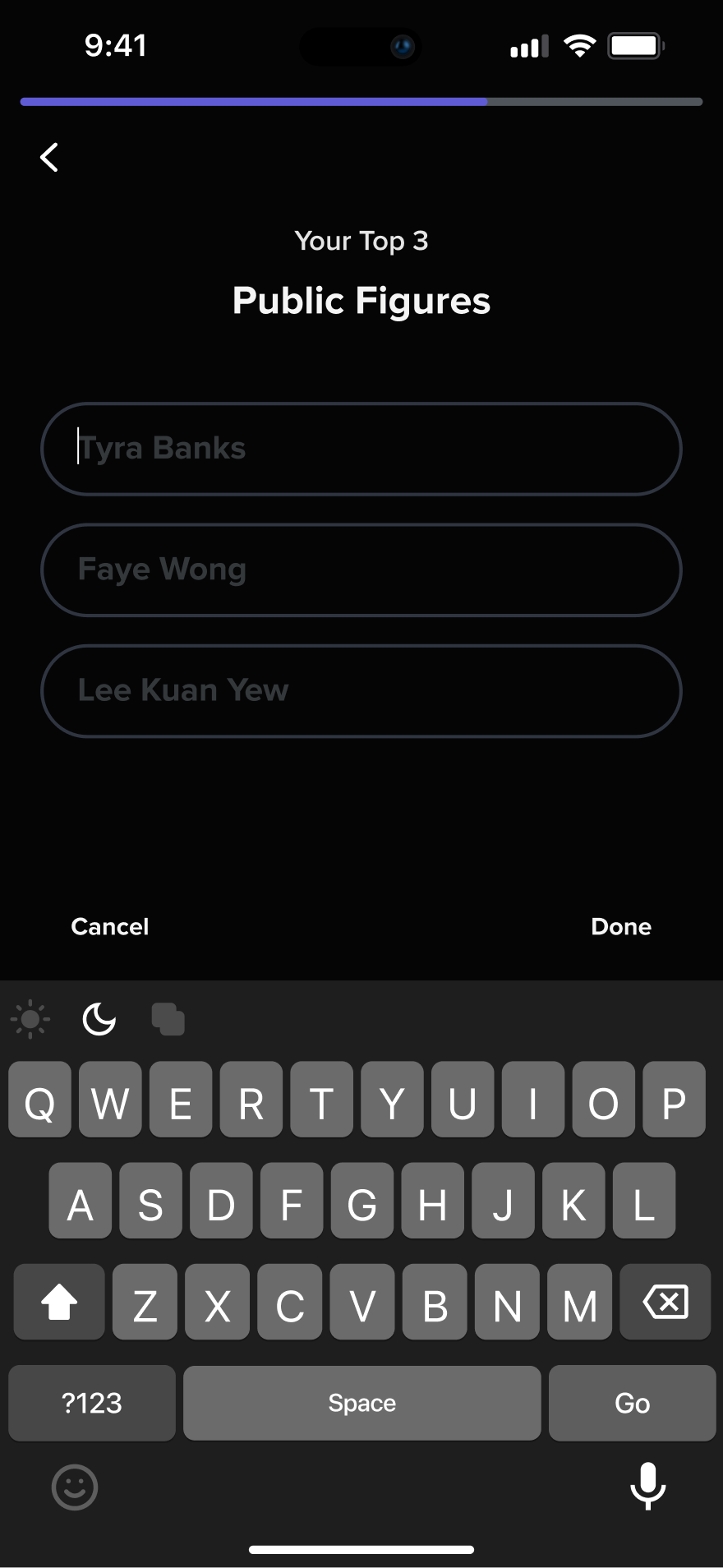
Task: Tap the Space key
Action: point(361,1403)
